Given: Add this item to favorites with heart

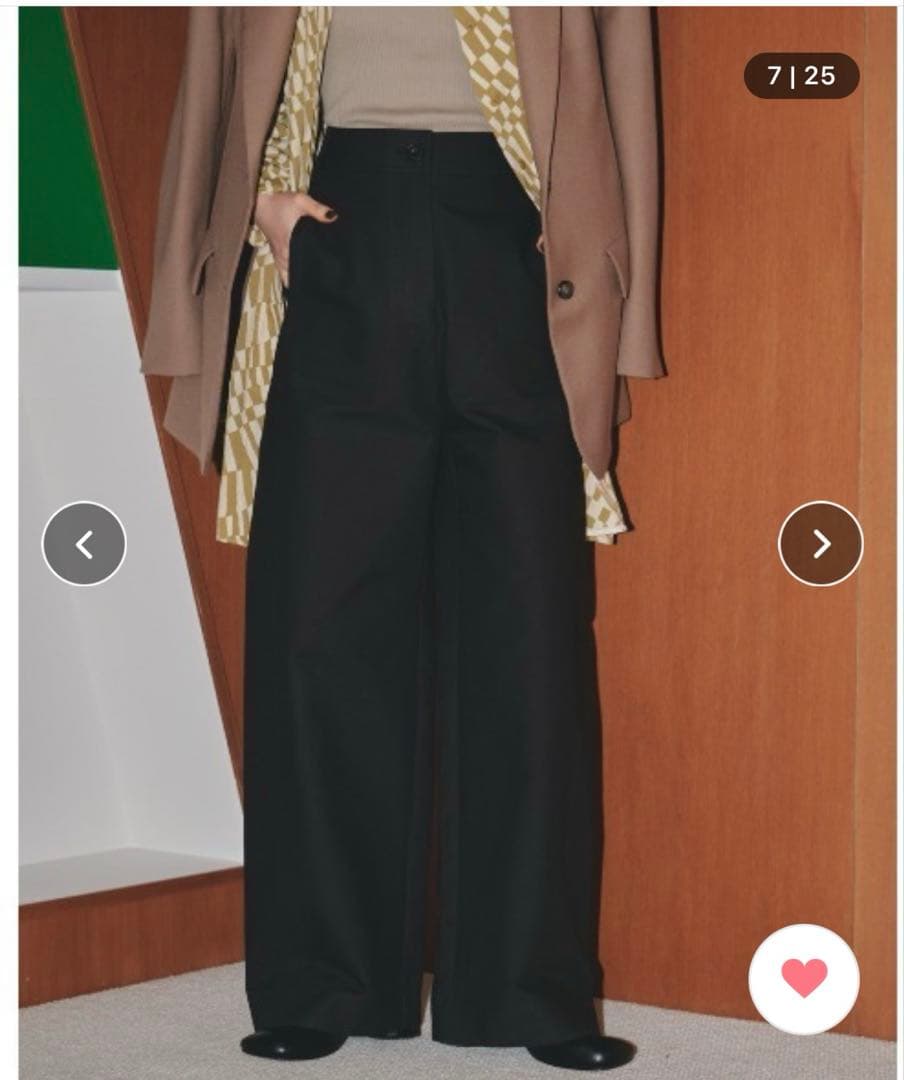Looking at the screenshot, I should click(x=804, y=978).
